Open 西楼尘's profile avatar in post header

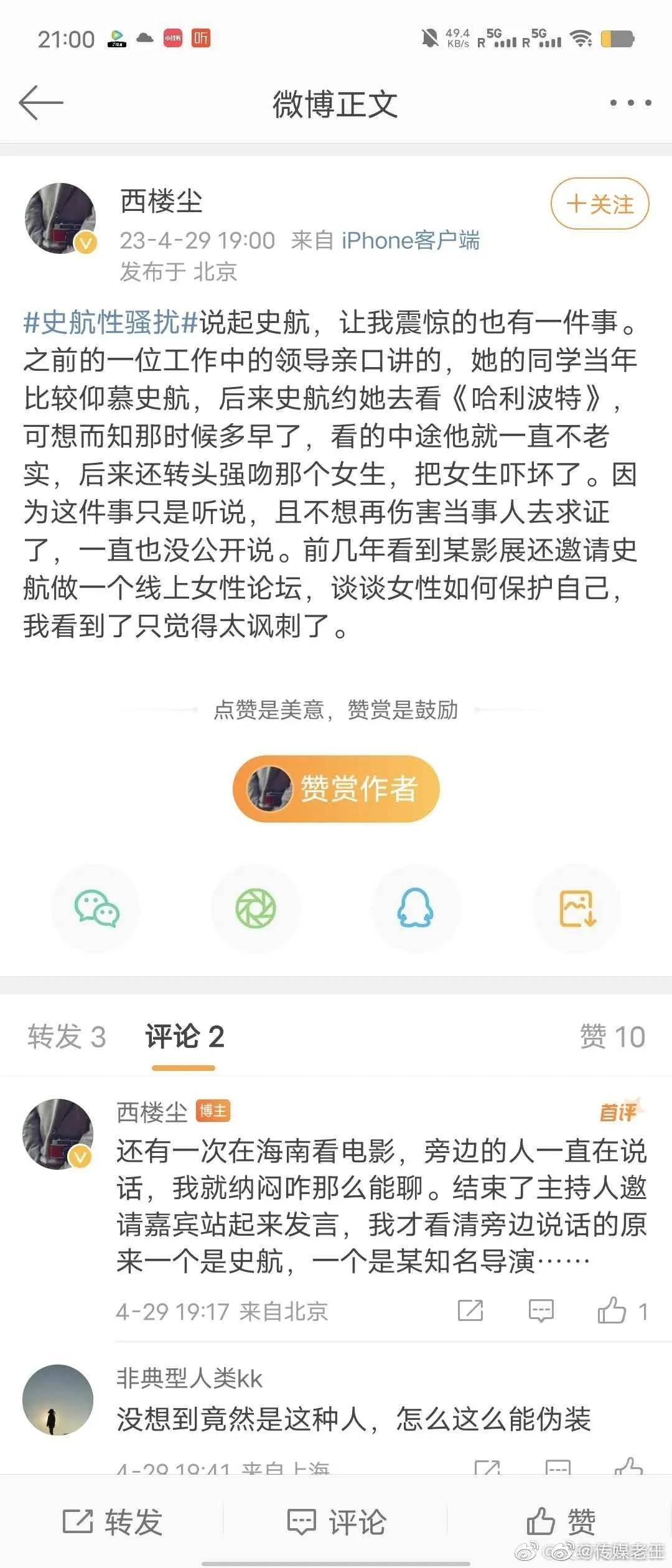(x=60, y=218)
